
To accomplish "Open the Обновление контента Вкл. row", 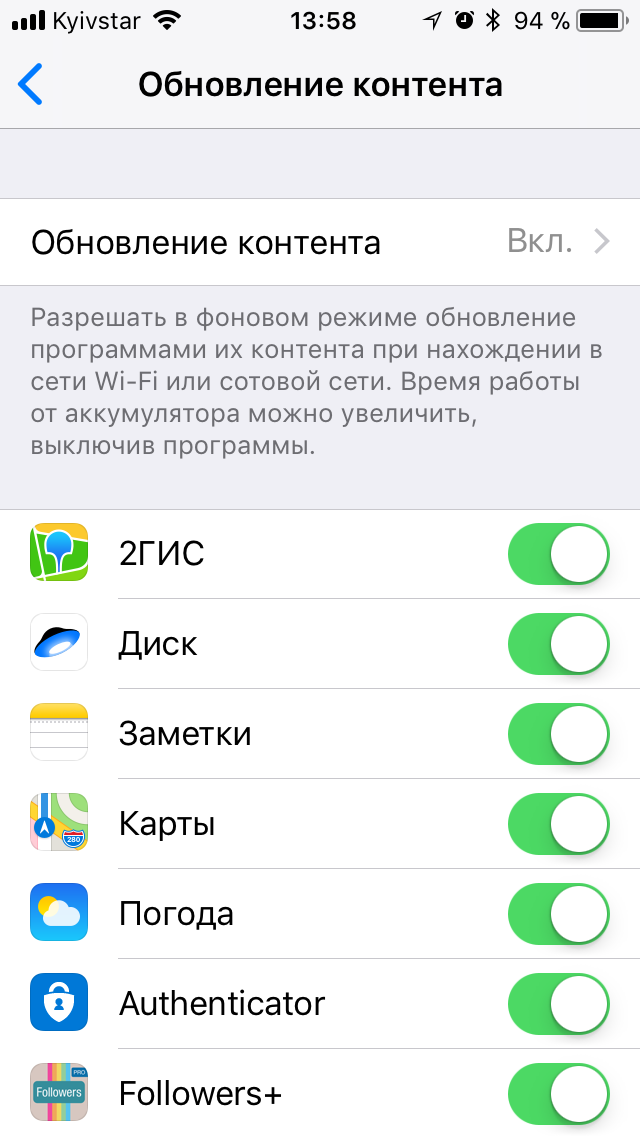I will click(320, 242).
